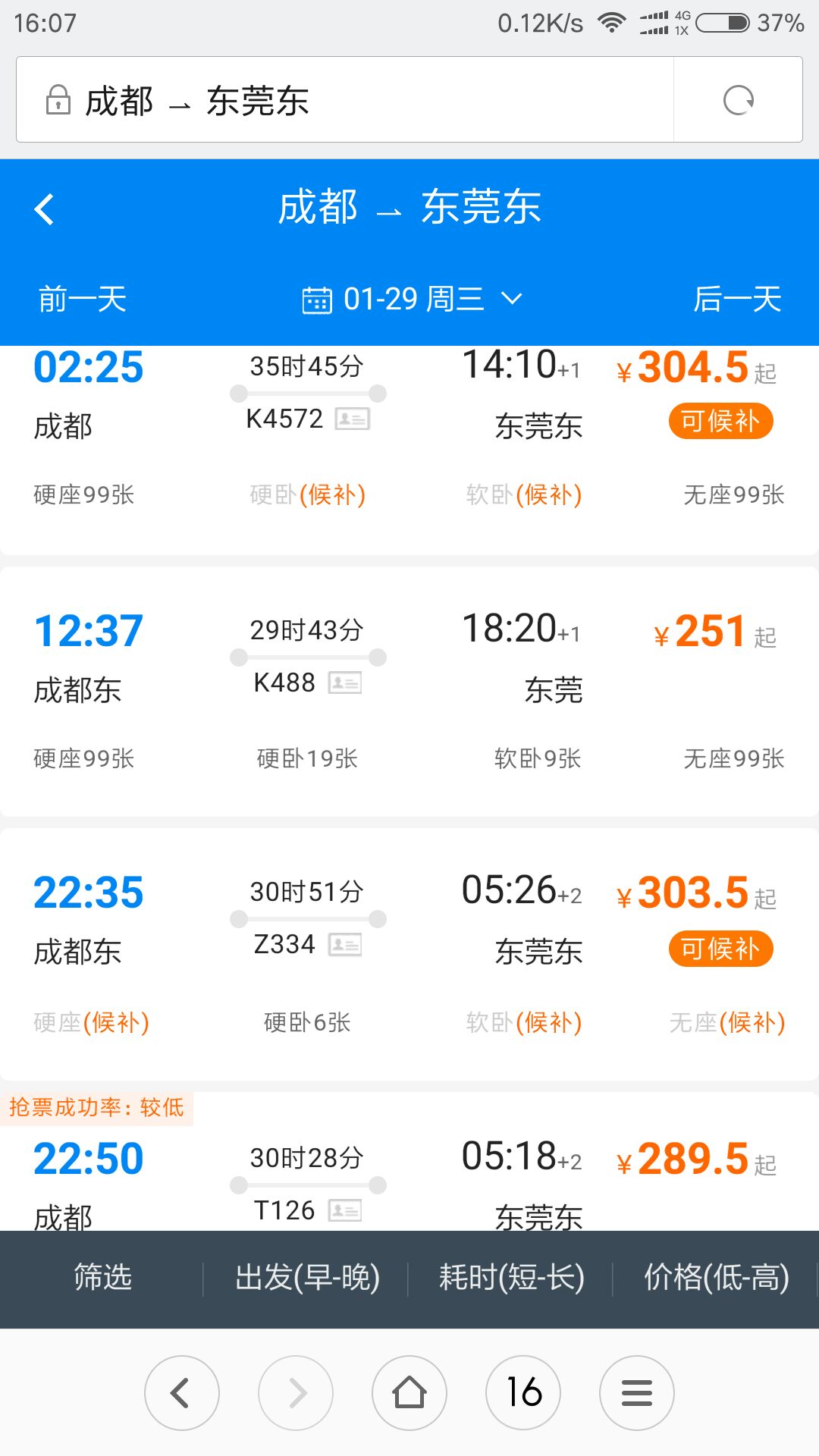819x1456 pixels.
Task: Reload the page with the refresh icon
Action: coord(738,100)
